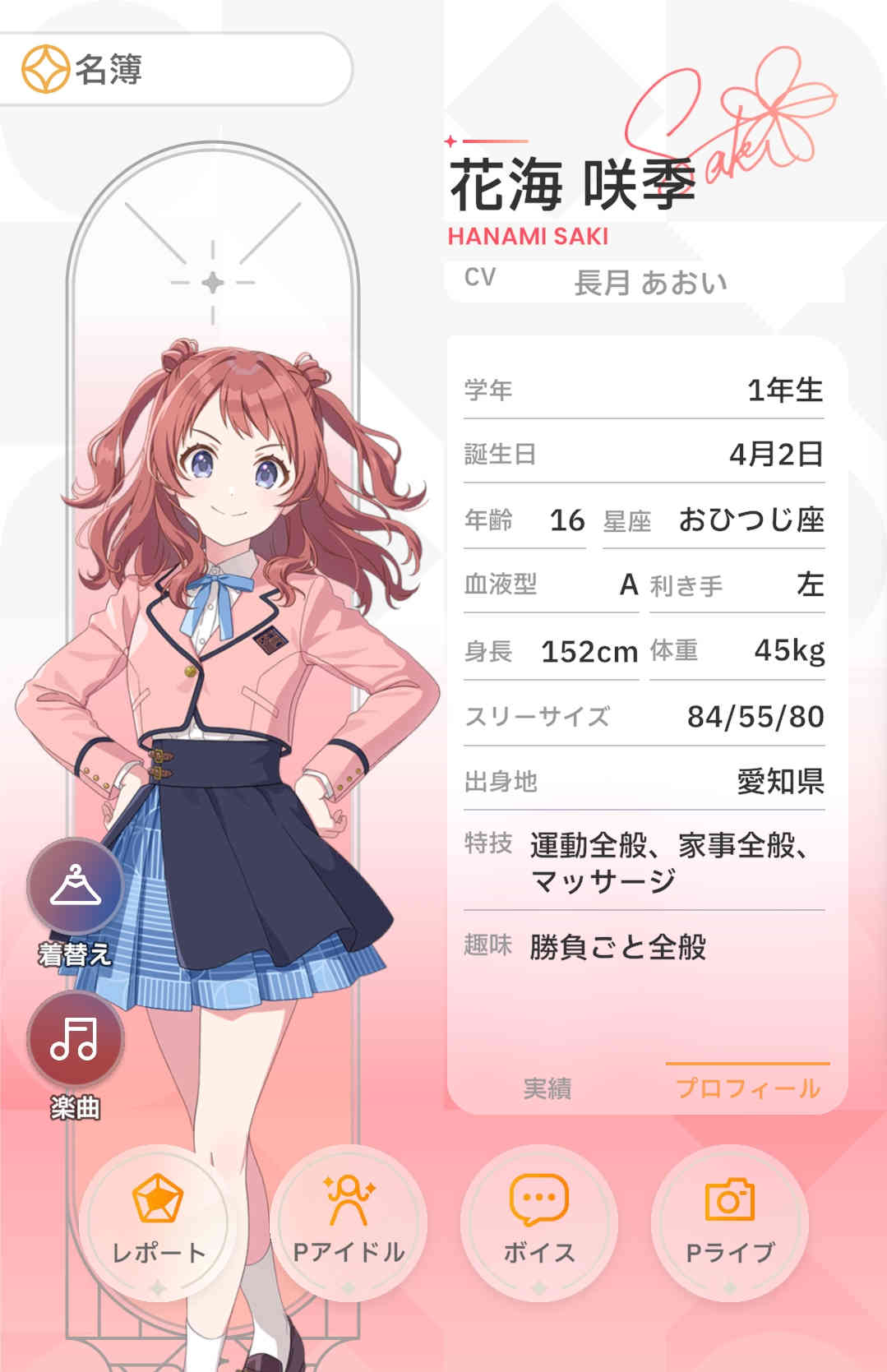Switch to the 実績 tab
The width and height of the screenshot is (887, 1372).
tap(547, 1088)
